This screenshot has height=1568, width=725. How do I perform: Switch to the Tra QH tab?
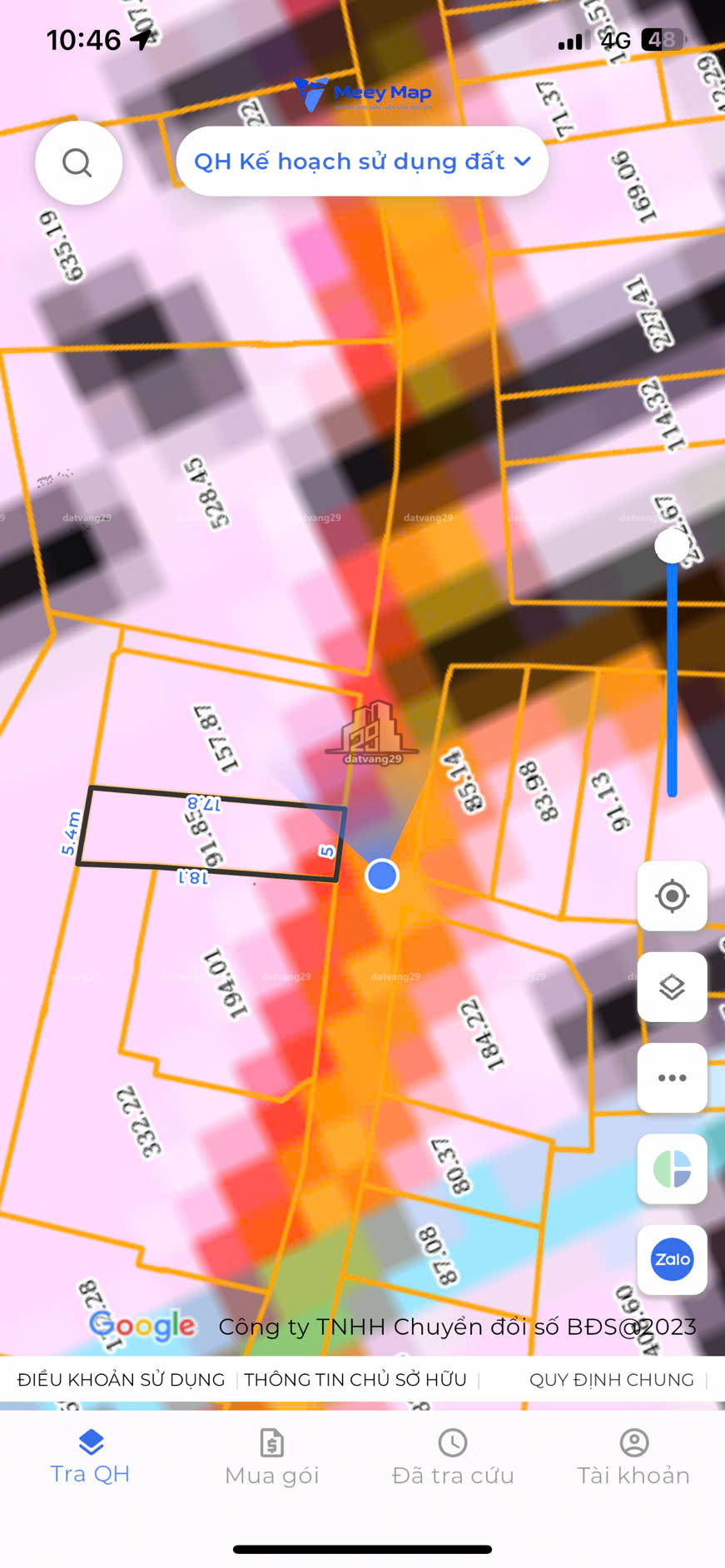point(90,1457)
